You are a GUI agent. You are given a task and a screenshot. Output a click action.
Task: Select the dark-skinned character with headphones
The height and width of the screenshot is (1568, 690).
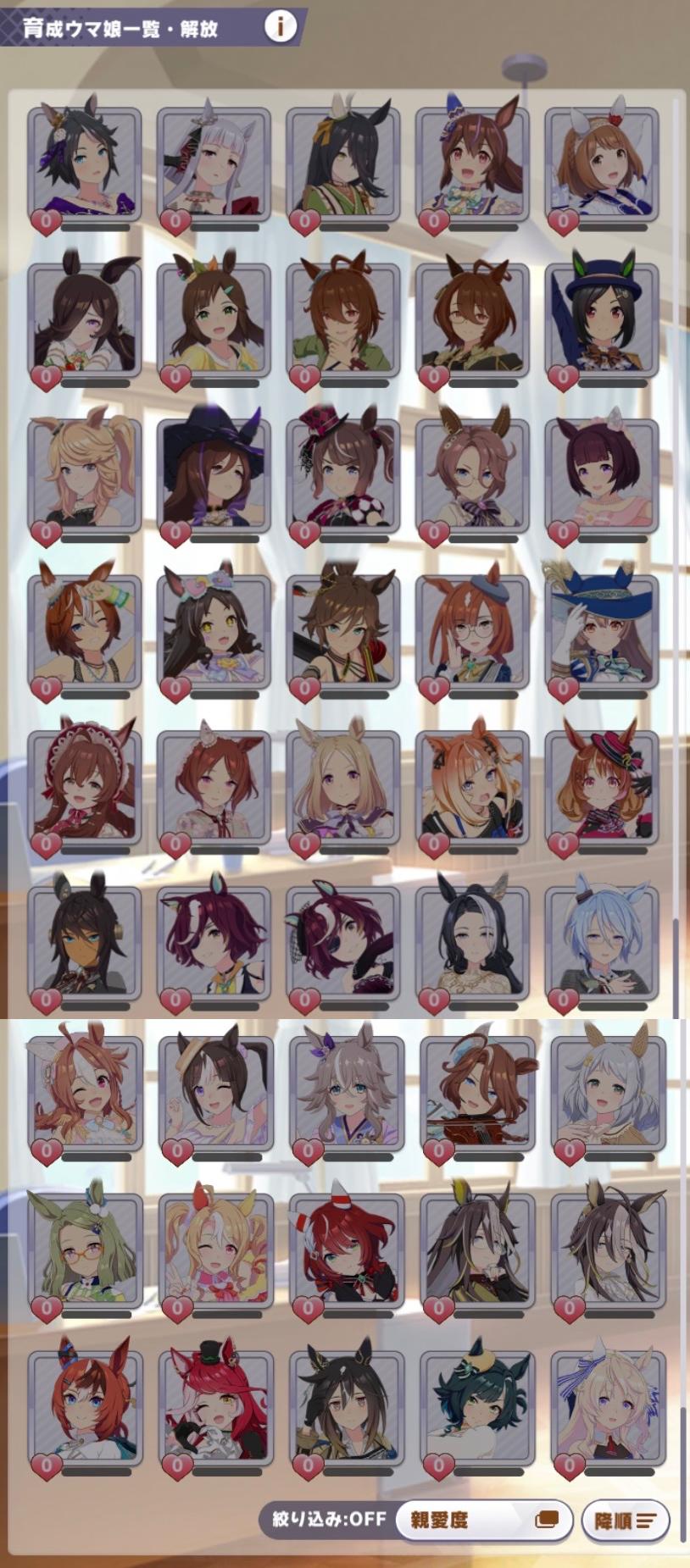(85, 942)
